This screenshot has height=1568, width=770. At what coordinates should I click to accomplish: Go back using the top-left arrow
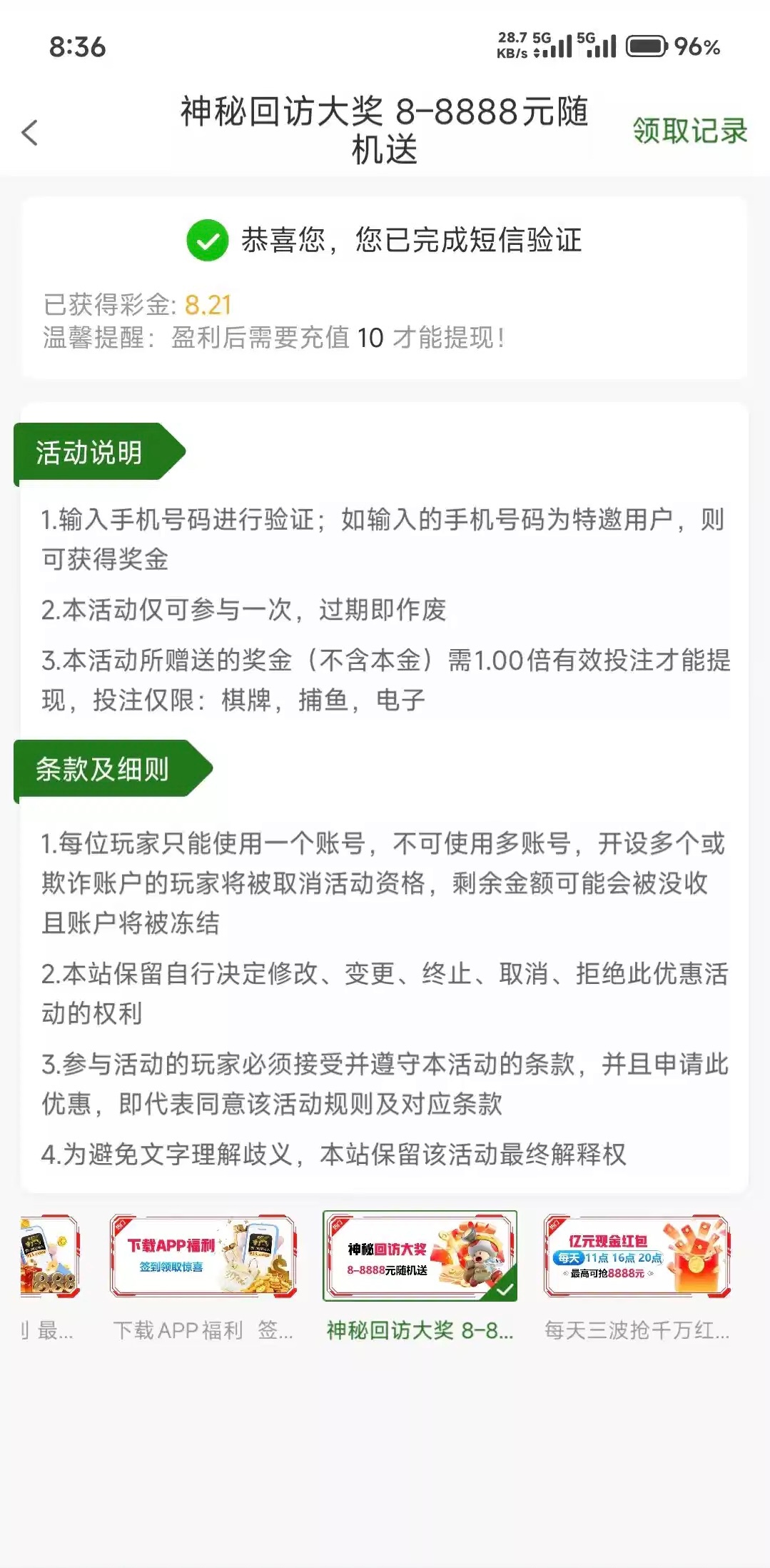tap(30, 132)
